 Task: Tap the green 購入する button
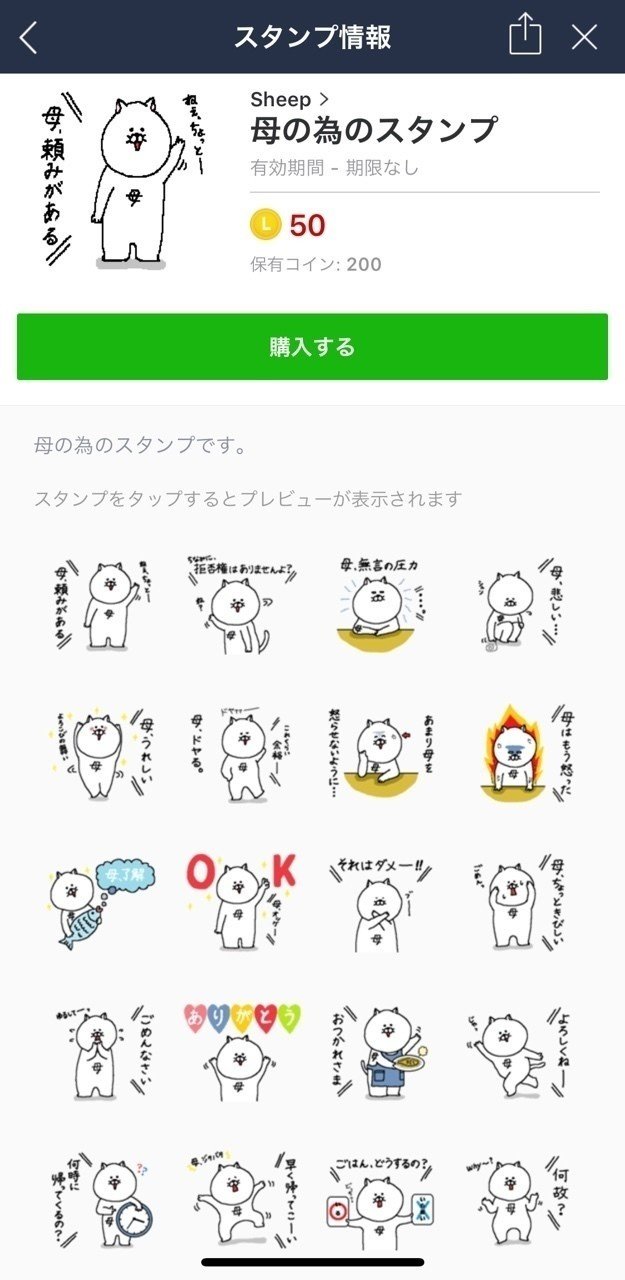[312, 347]
